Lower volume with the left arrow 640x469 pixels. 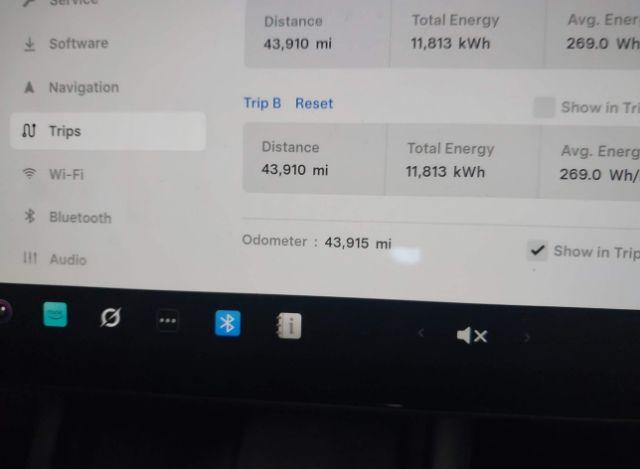coord(421,334)
